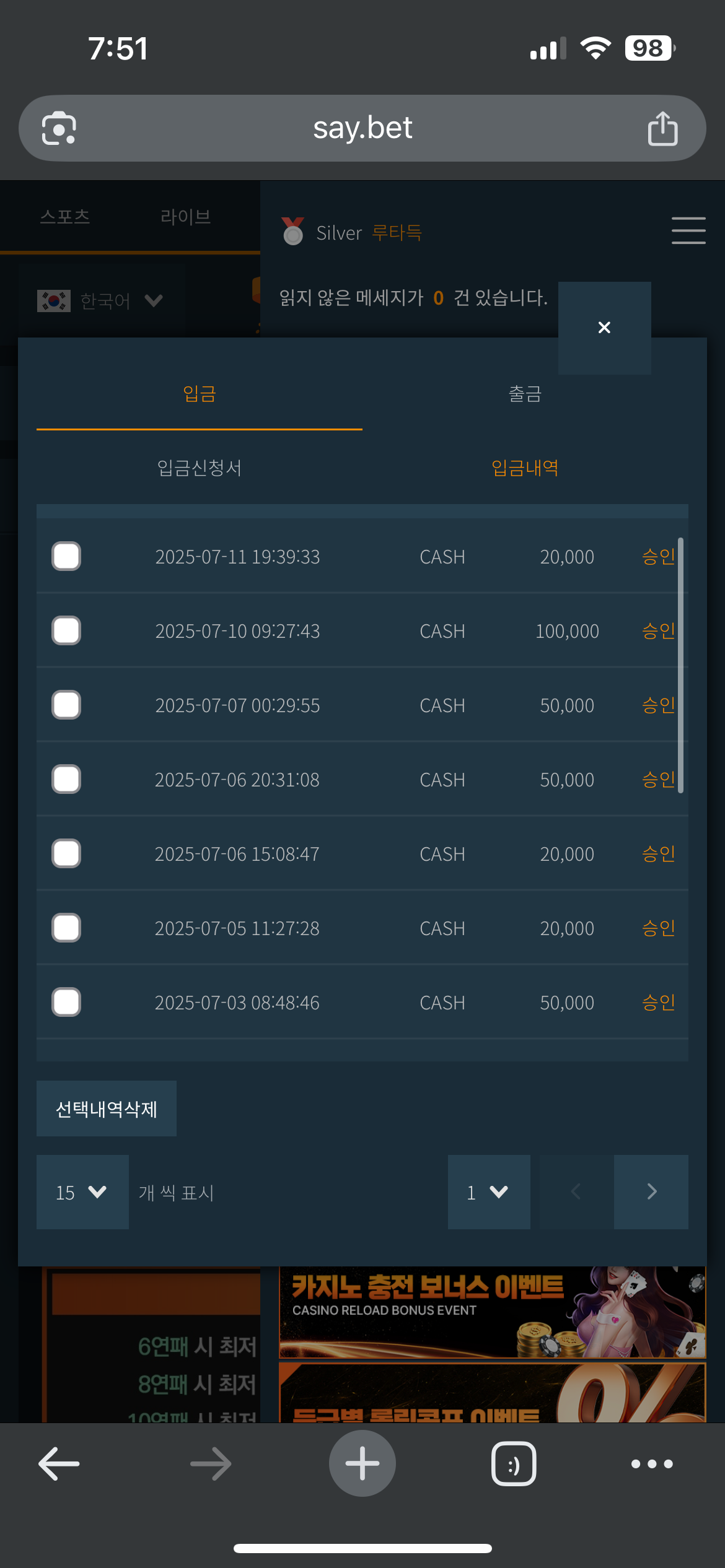Open the browser more options menu

[x=651, y=1464]
